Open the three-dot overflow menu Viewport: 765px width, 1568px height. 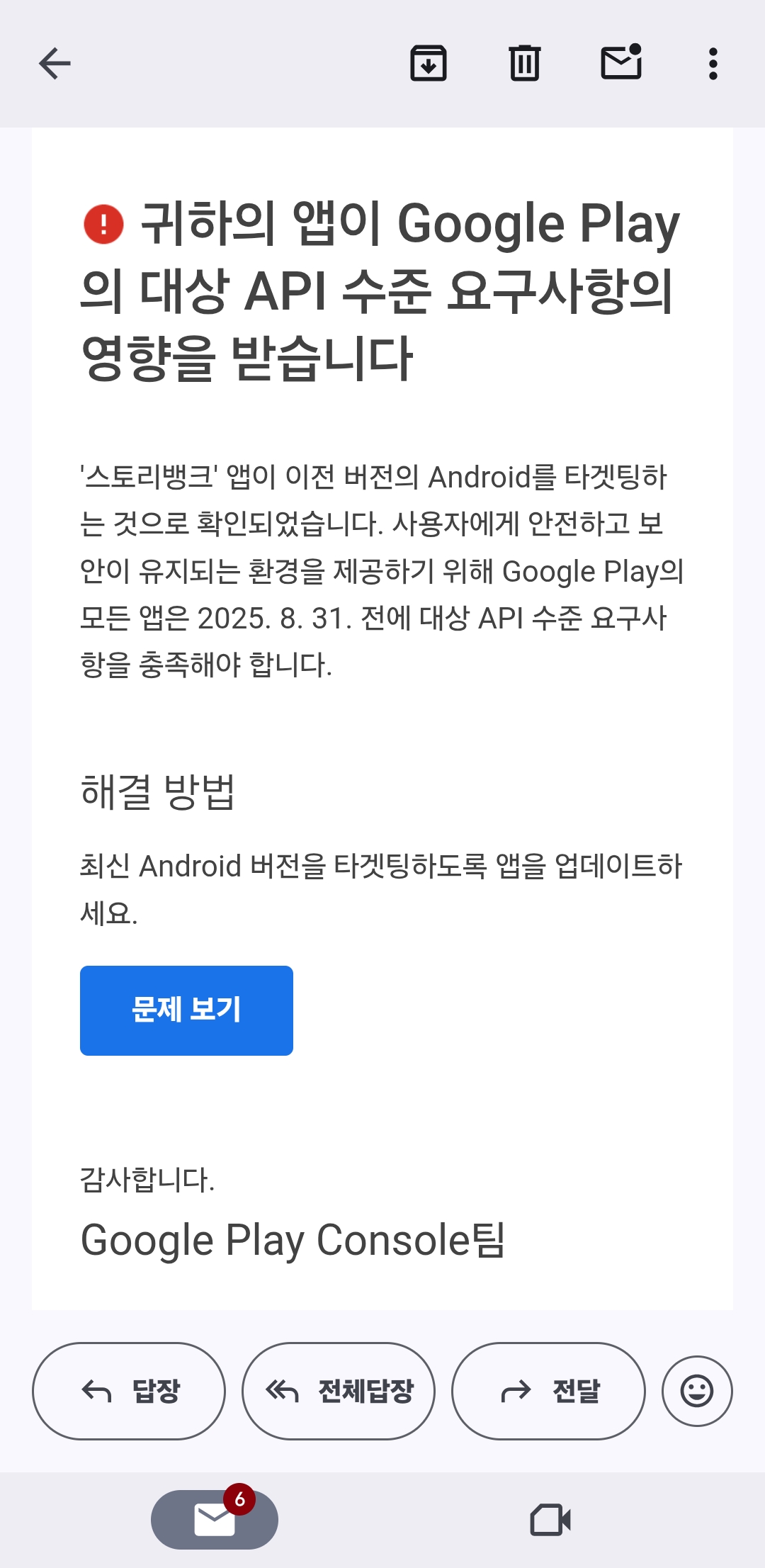[x=713, y=64]
